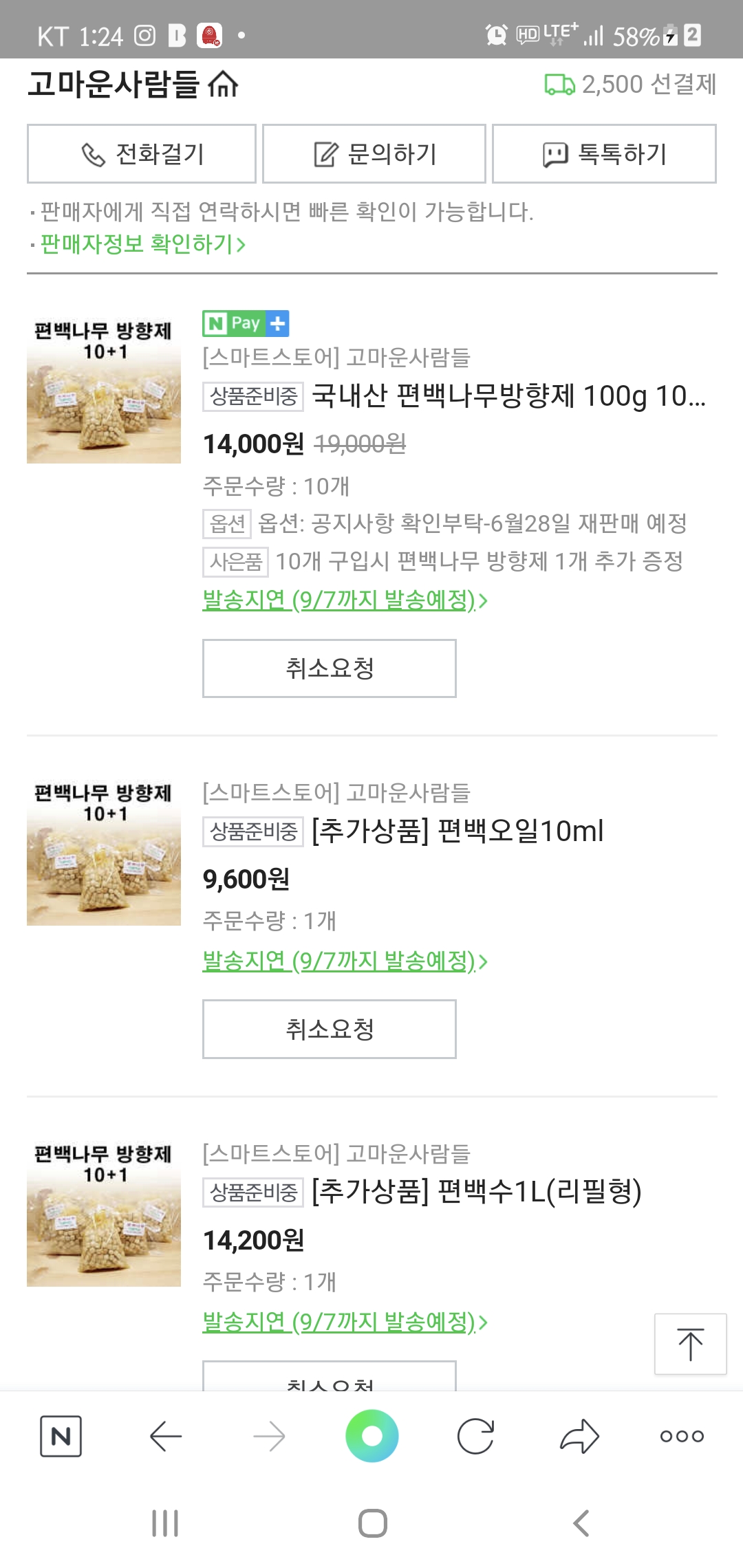
Task: View delivery delay info for 편백나무방향제
Action: point(345,600)
